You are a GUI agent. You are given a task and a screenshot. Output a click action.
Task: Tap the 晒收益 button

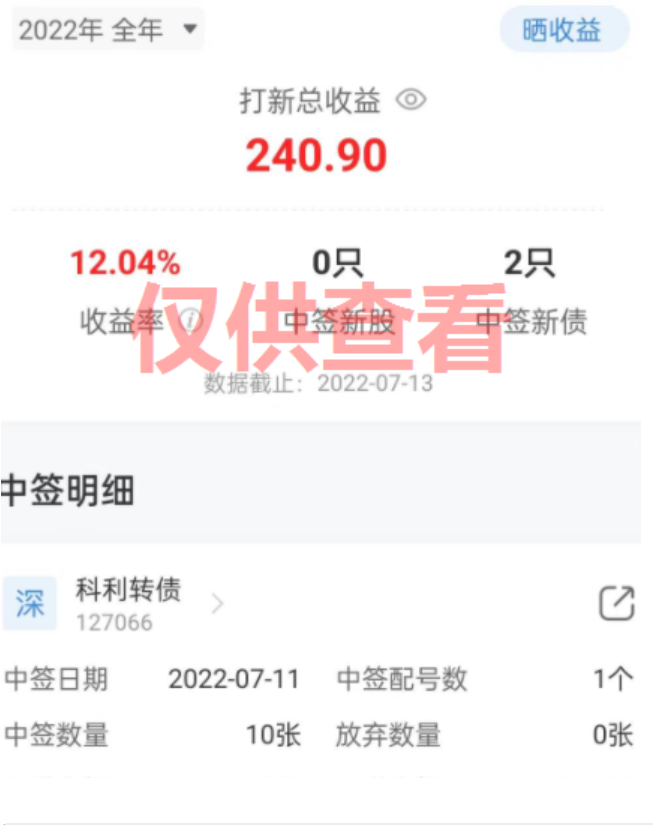(x=563, y=30)
